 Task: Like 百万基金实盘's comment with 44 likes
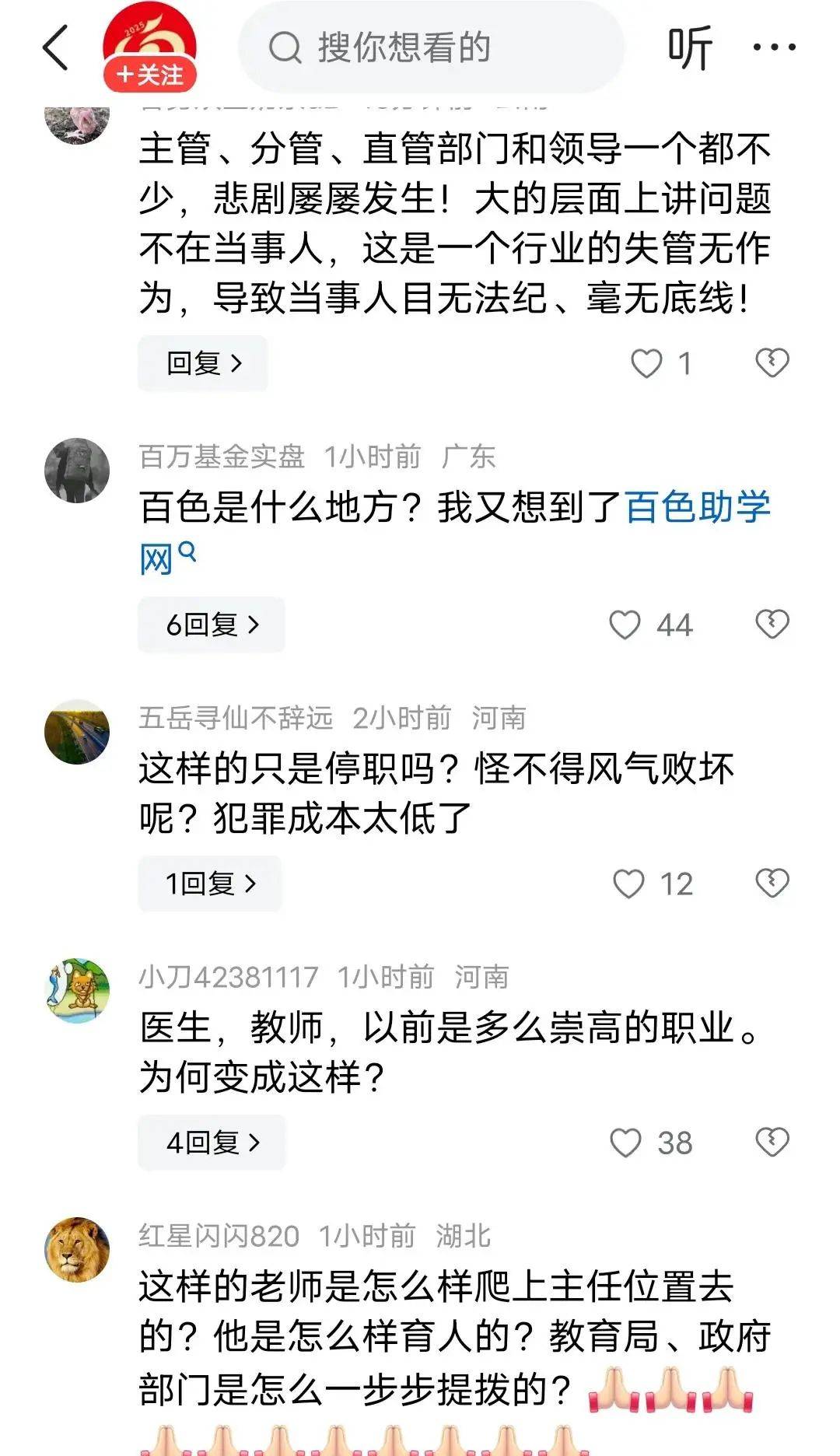point(625,625)
